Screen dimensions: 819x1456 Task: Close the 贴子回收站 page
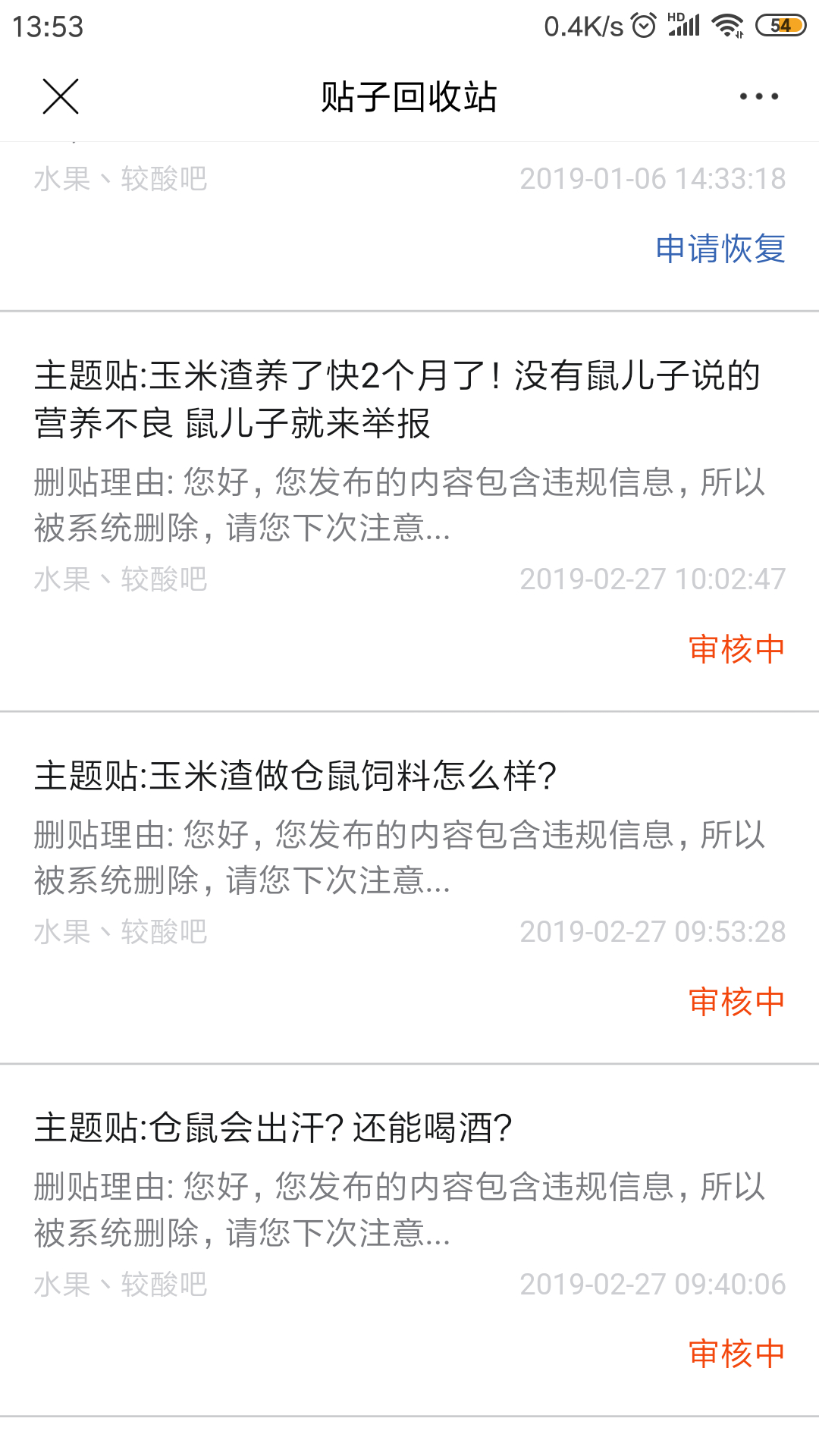coord(61,96)
